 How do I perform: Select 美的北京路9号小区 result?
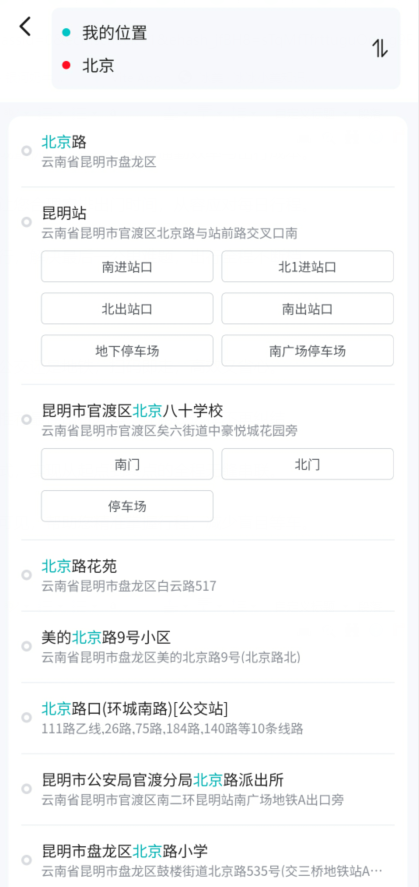tap(208, 647)
